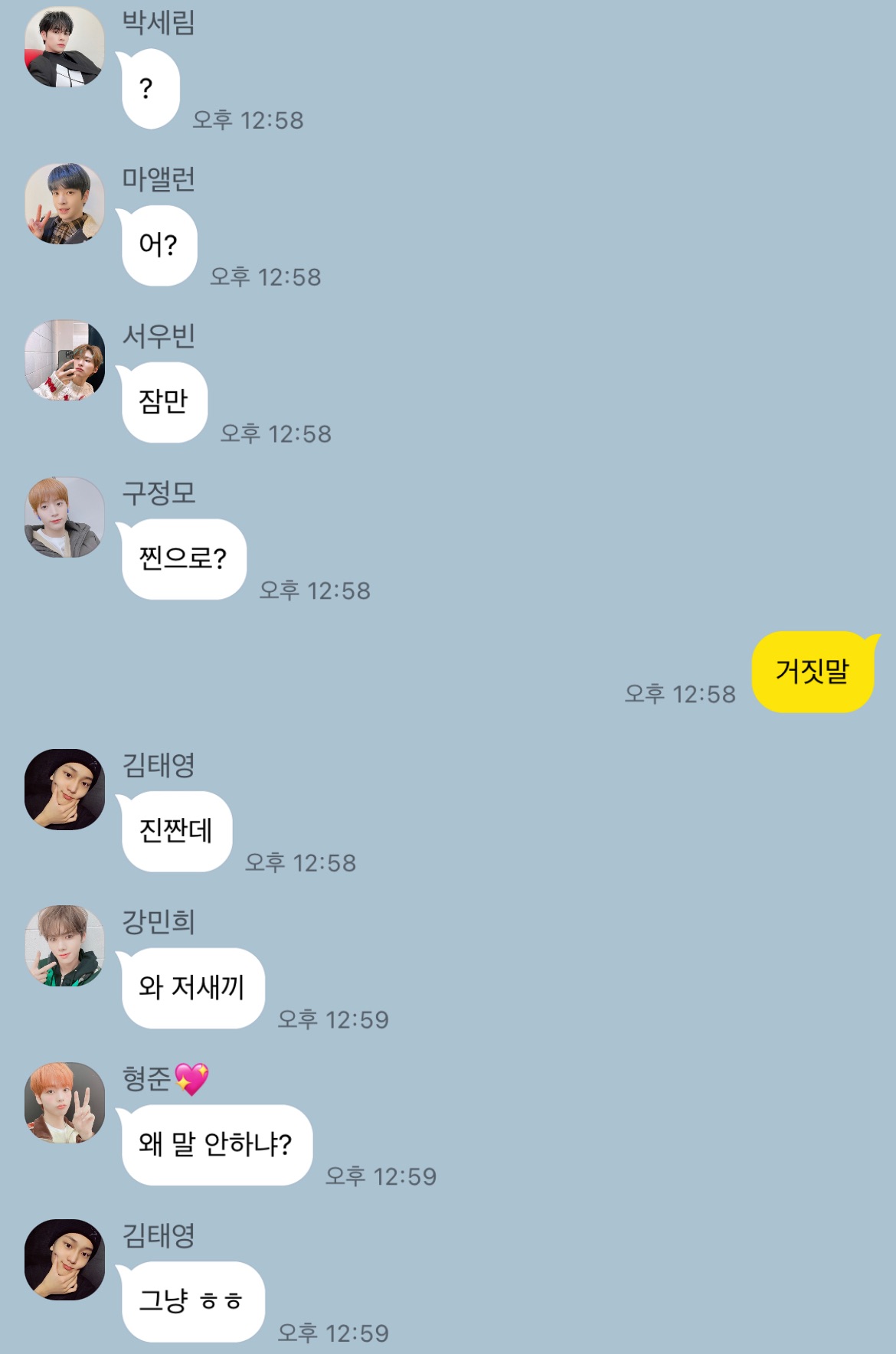View 서우빈's profile photo

(x=64, y=361)
